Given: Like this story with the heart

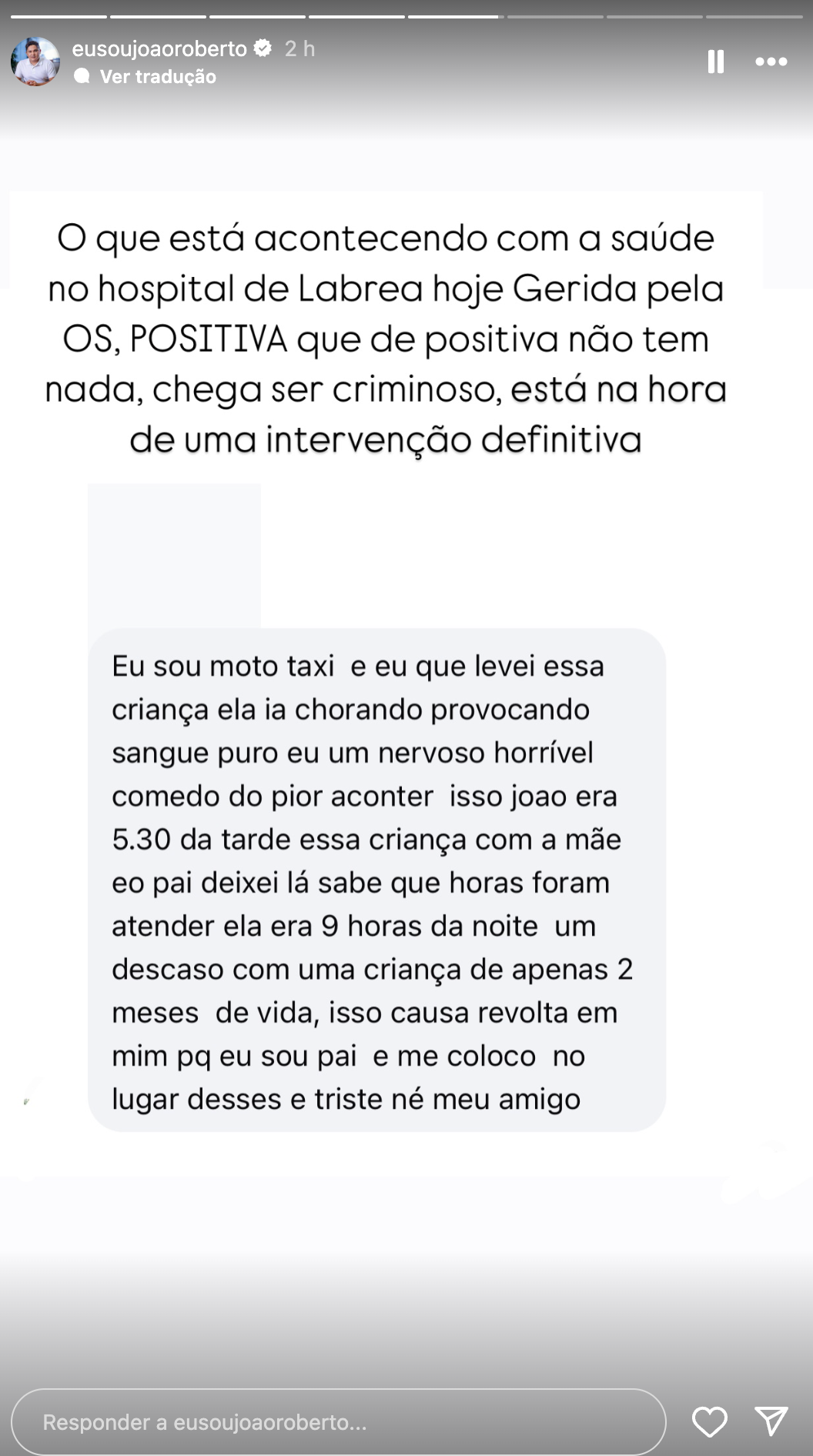Looking at the screenshot, I should click(709, 1421).
